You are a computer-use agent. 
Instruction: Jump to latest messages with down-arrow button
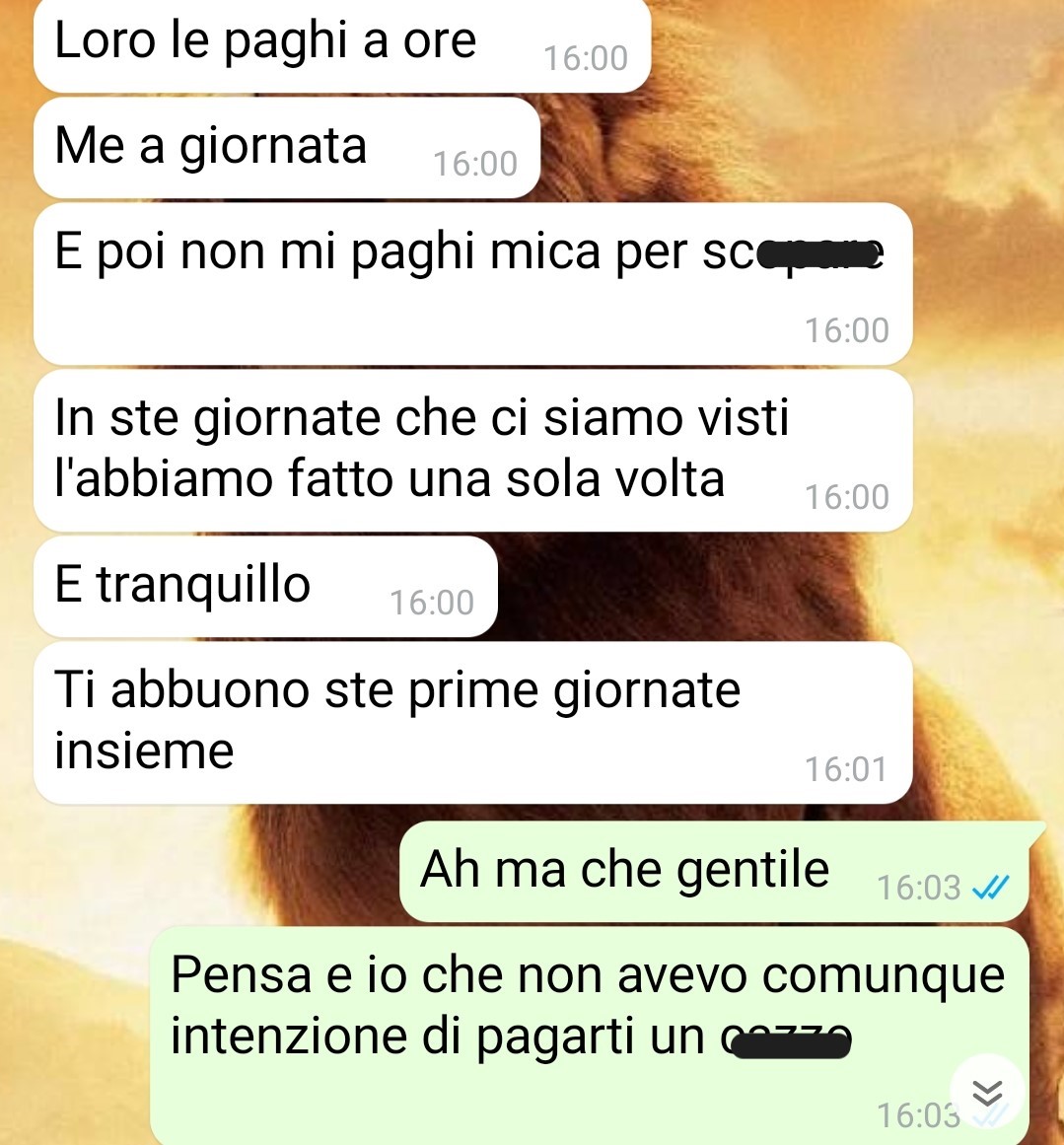(987, 1092)
